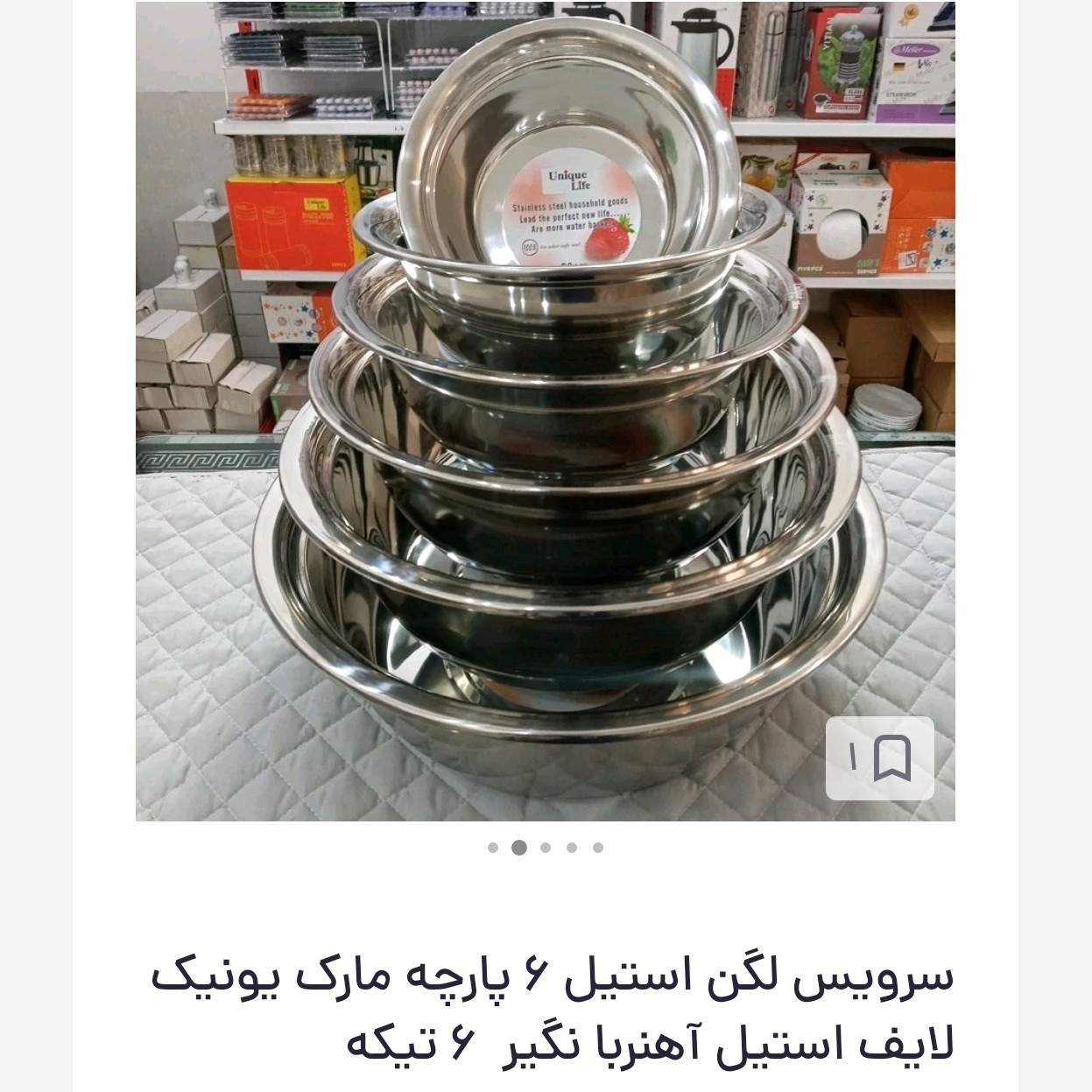Jump to the third image indicator dot
This screenshot has width=1092, height=1092.
coord(546,848)
